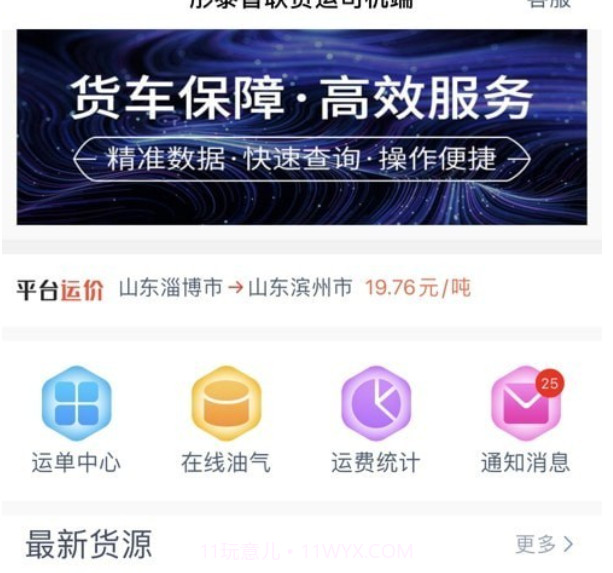Viewport: 613px width, 573px height.
Task: Tap 更多 to see more 最新货源
Action: coord(544,544)
